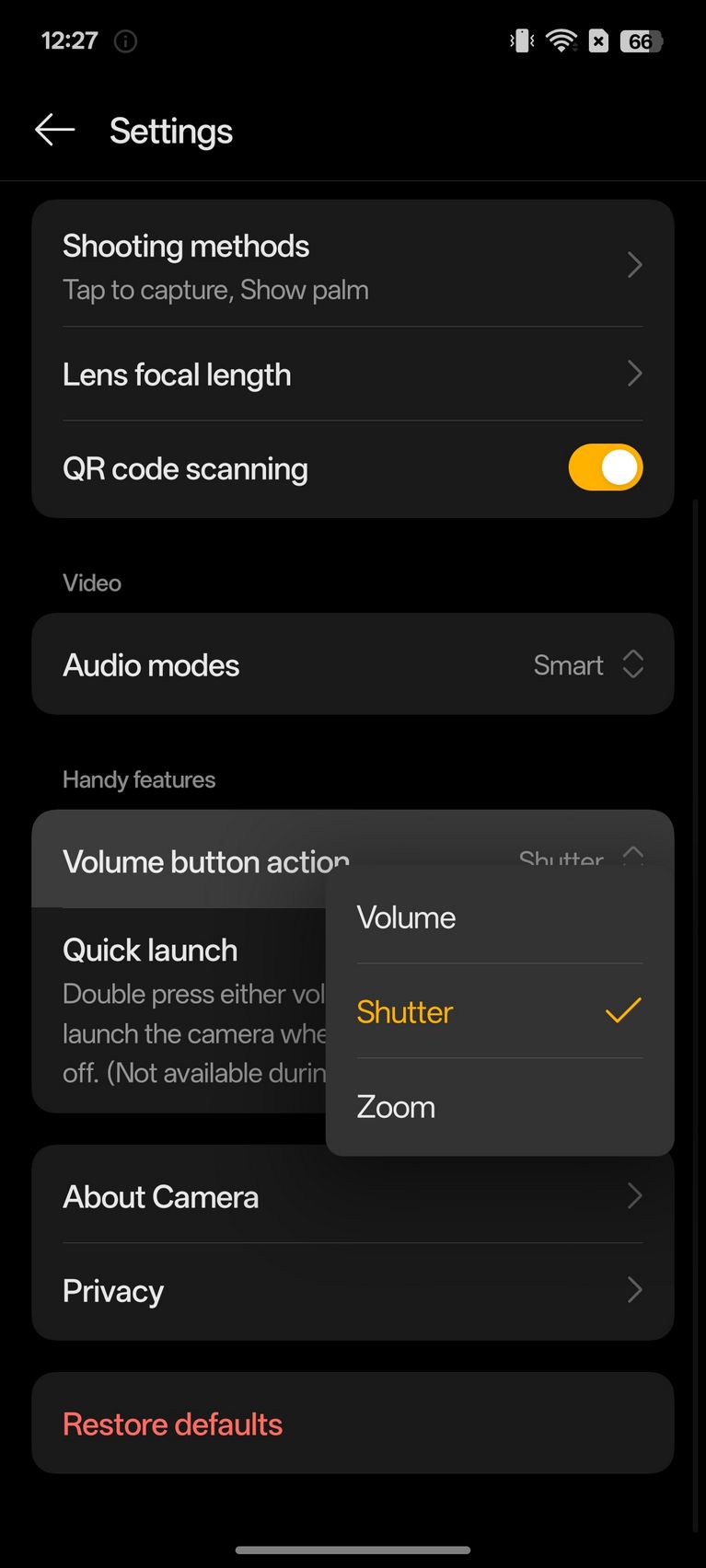Pick Zoom as volume button action
This screenshot has width=706, height=1568.
click(500, 1107)
